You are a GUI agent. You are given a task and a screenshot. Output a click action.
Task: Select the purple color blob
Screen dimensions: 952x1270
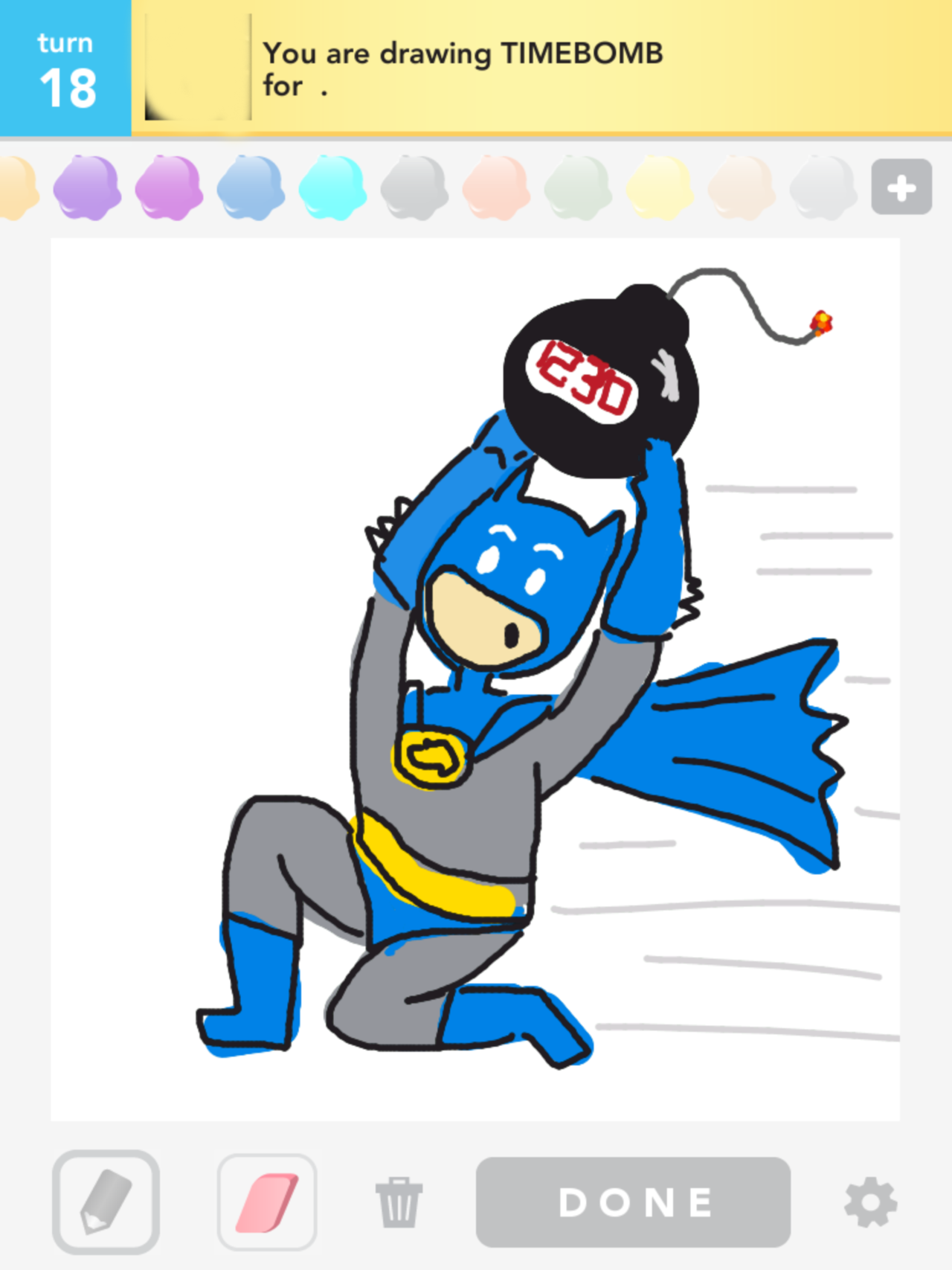(x=87, y=187)
